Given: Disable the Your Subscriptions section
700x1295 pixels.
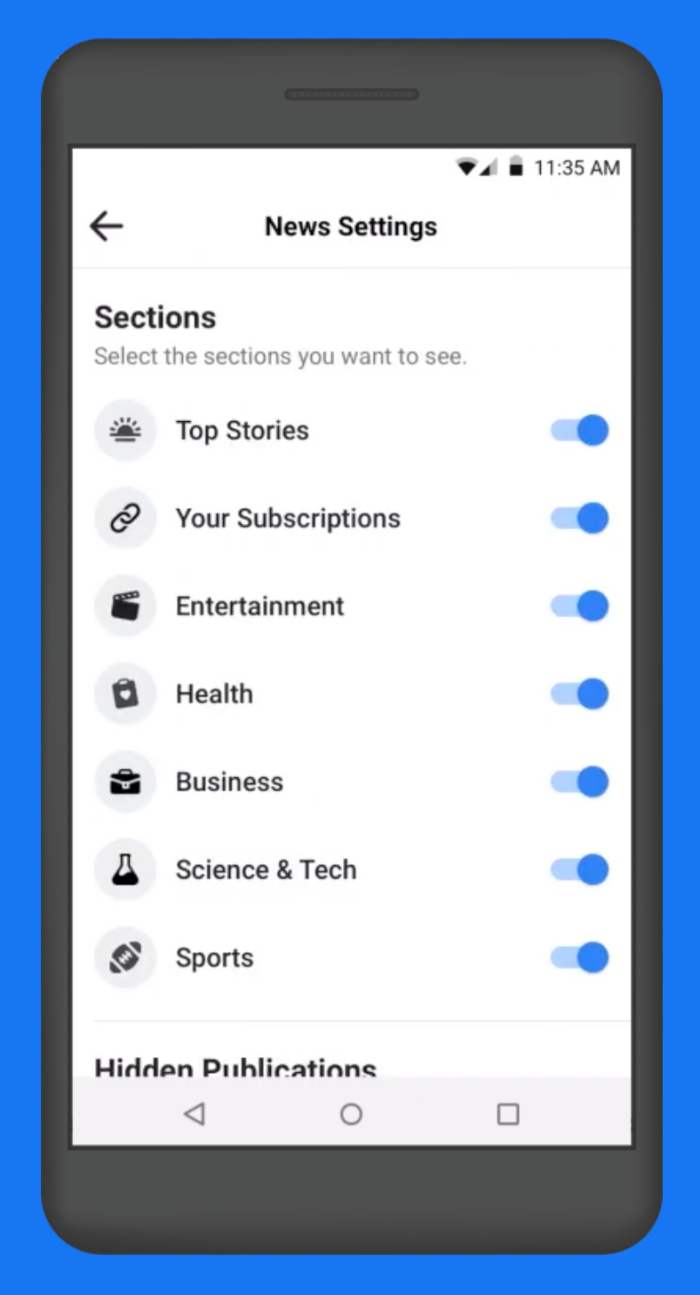Looking at the screenshot, I should pyautogui.click(x=579, y=518).
